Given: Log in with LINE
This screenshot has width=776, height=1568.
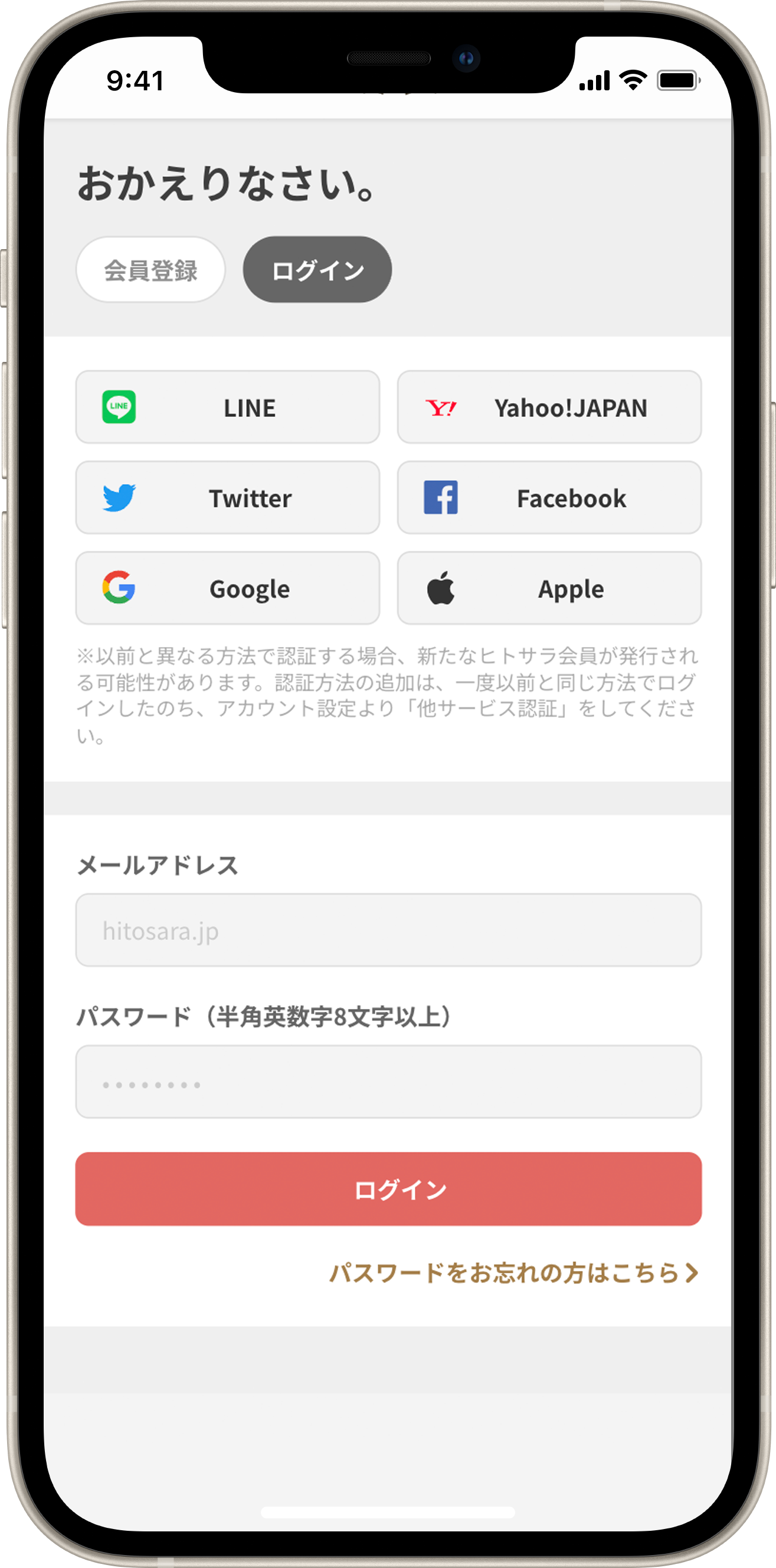Looking at the screenshot, I should click(228, 407).
